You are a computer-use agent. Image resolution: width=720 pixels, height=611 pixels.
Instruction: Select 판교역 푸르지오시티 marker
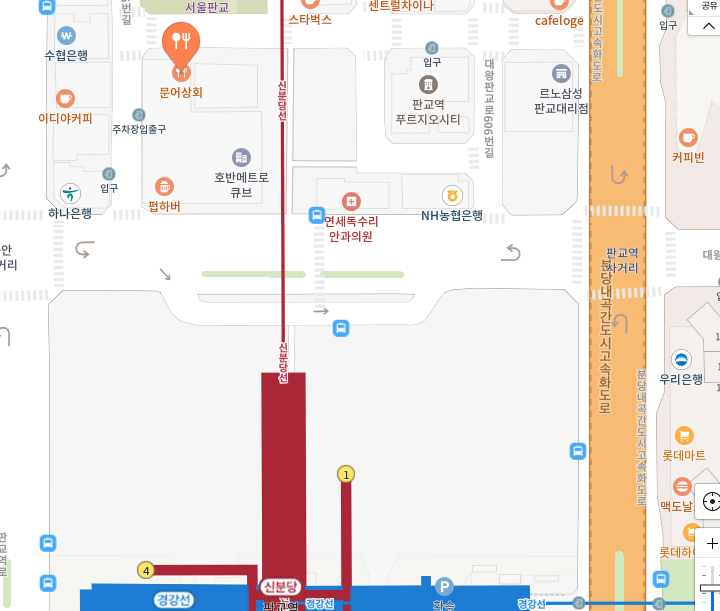pos(428,84)
